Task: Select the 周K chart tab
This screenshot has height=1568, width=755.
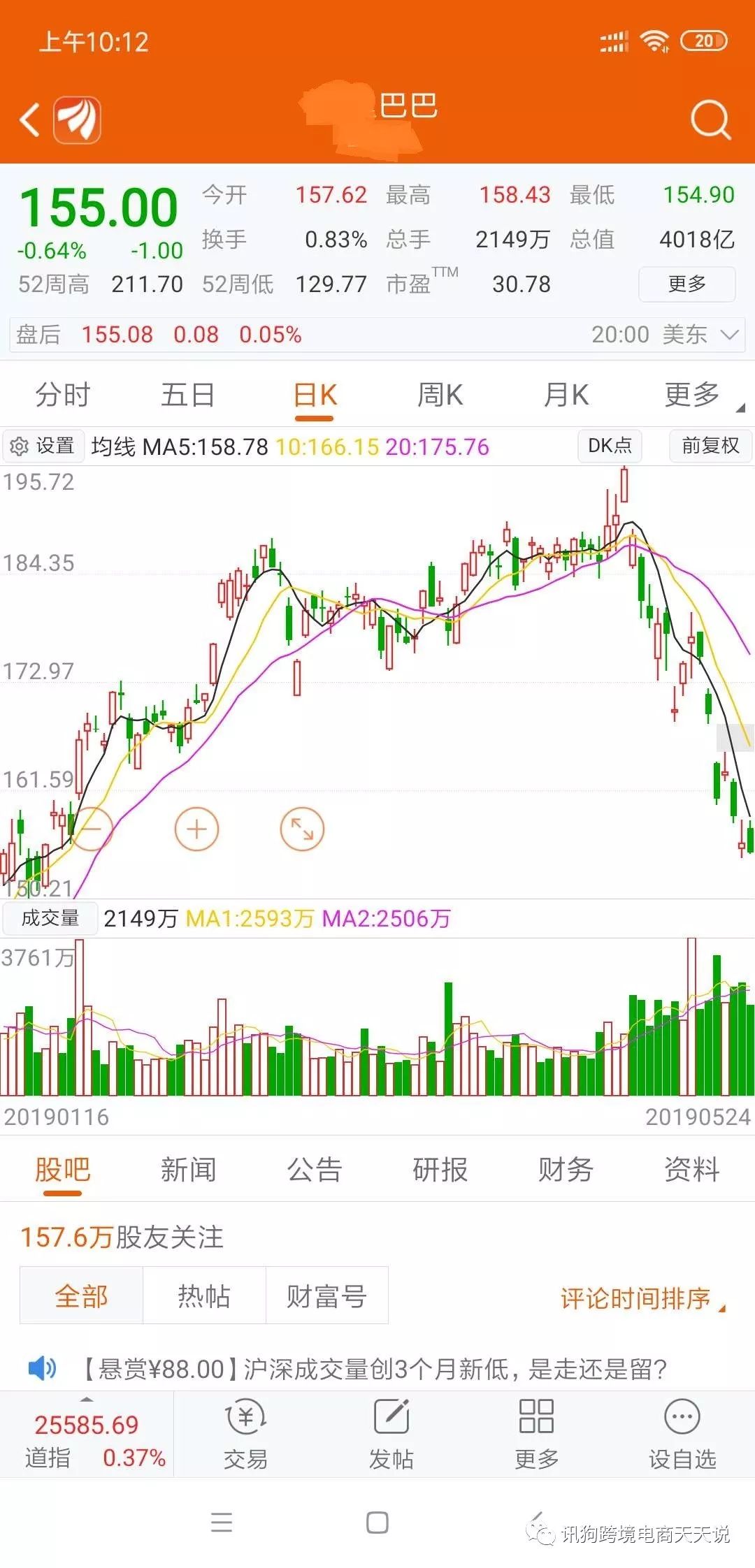Action: click(440, 395)
